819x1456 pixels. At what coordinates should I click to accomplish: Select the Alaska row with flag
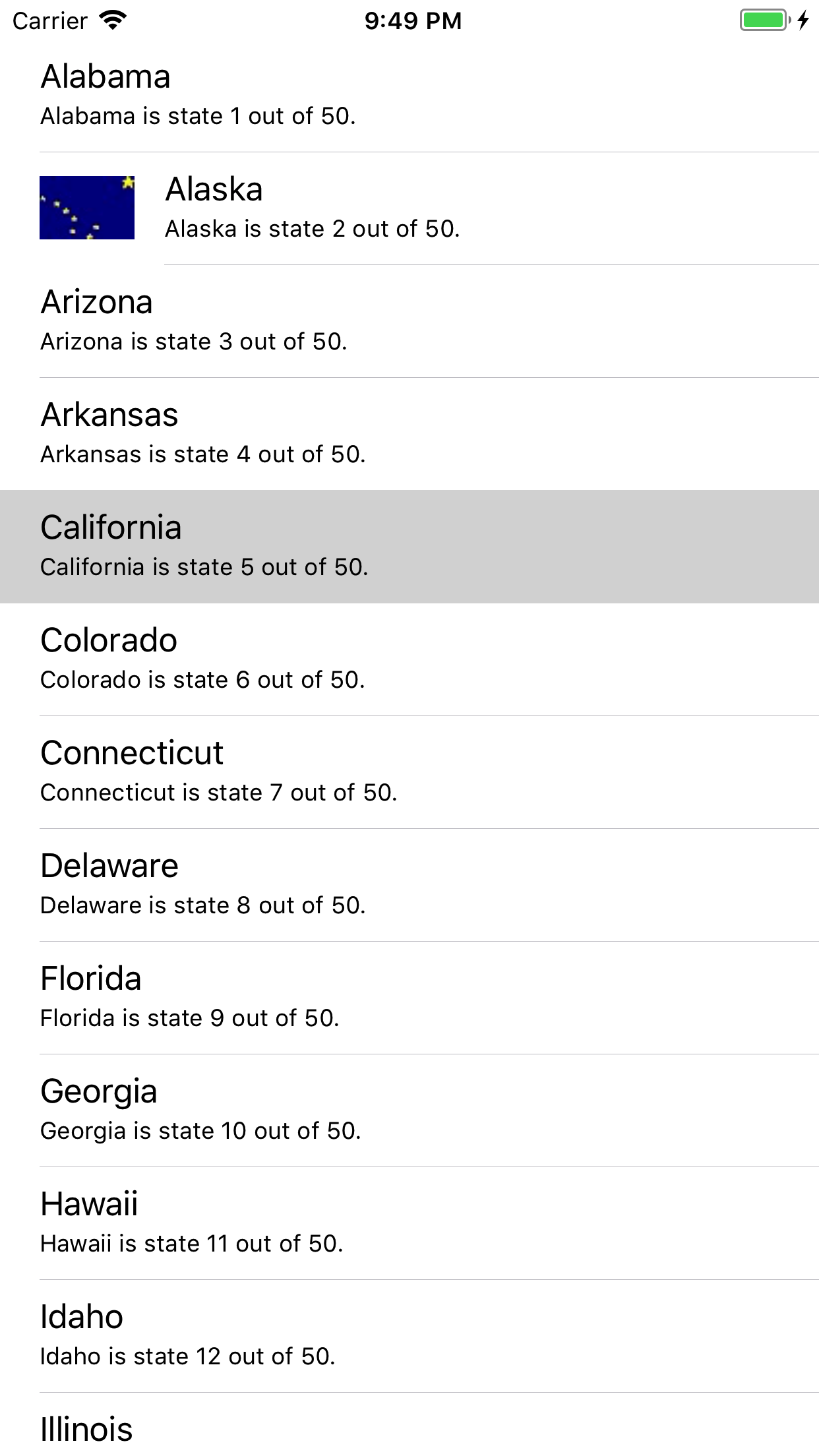(x=409, y=208)
